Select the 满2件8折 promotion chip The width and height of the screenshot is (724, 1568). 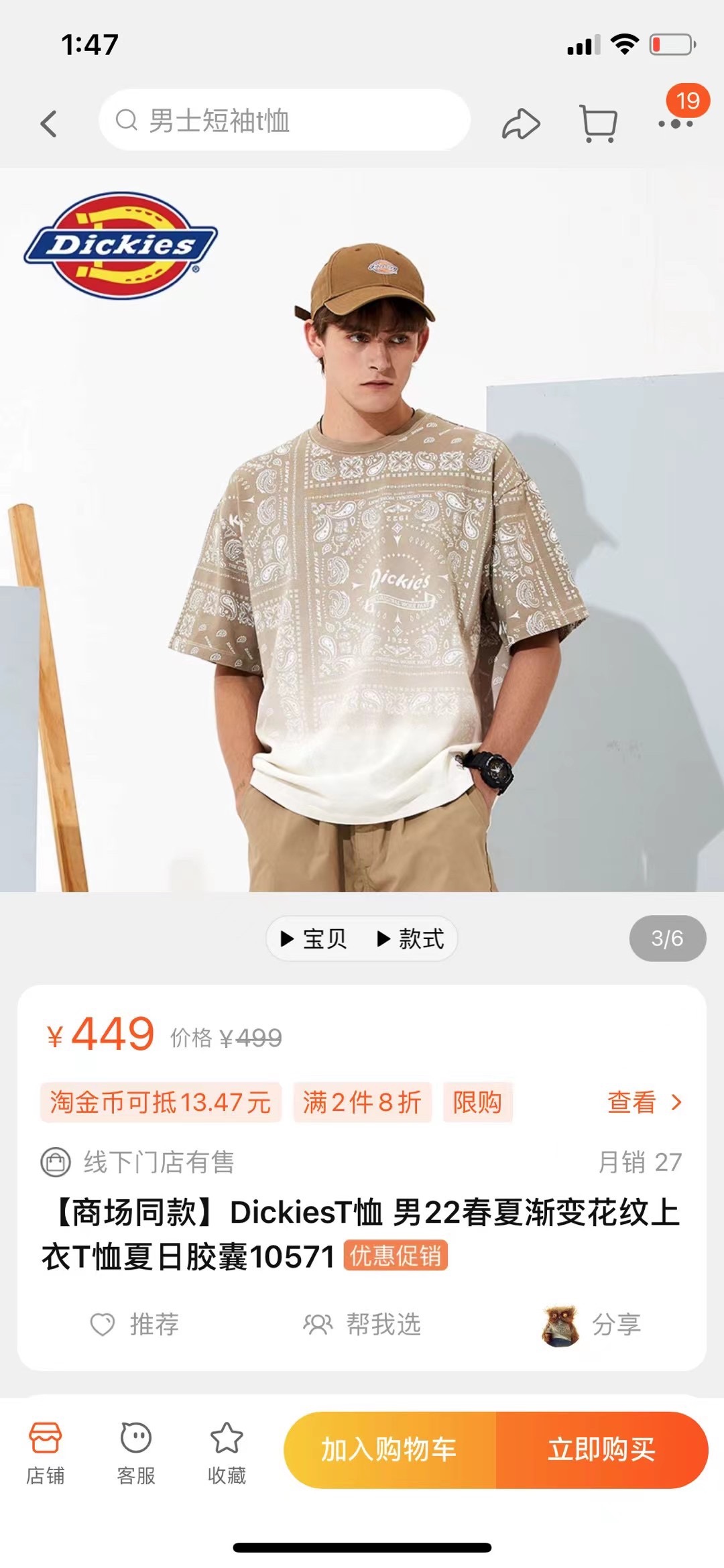[x=362, y=1102]
